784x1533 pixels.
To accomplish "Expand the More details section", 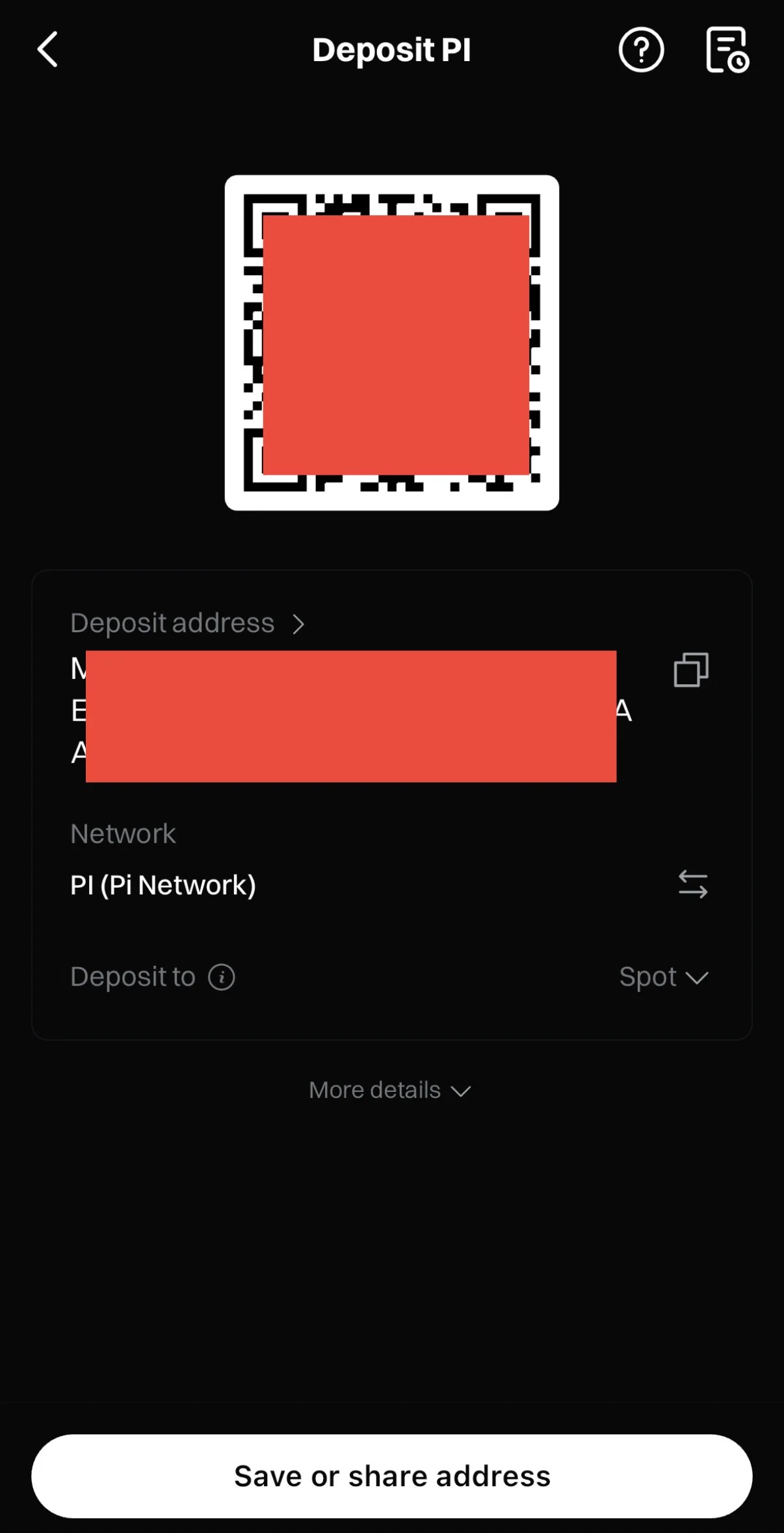I will coord(389,1089).
